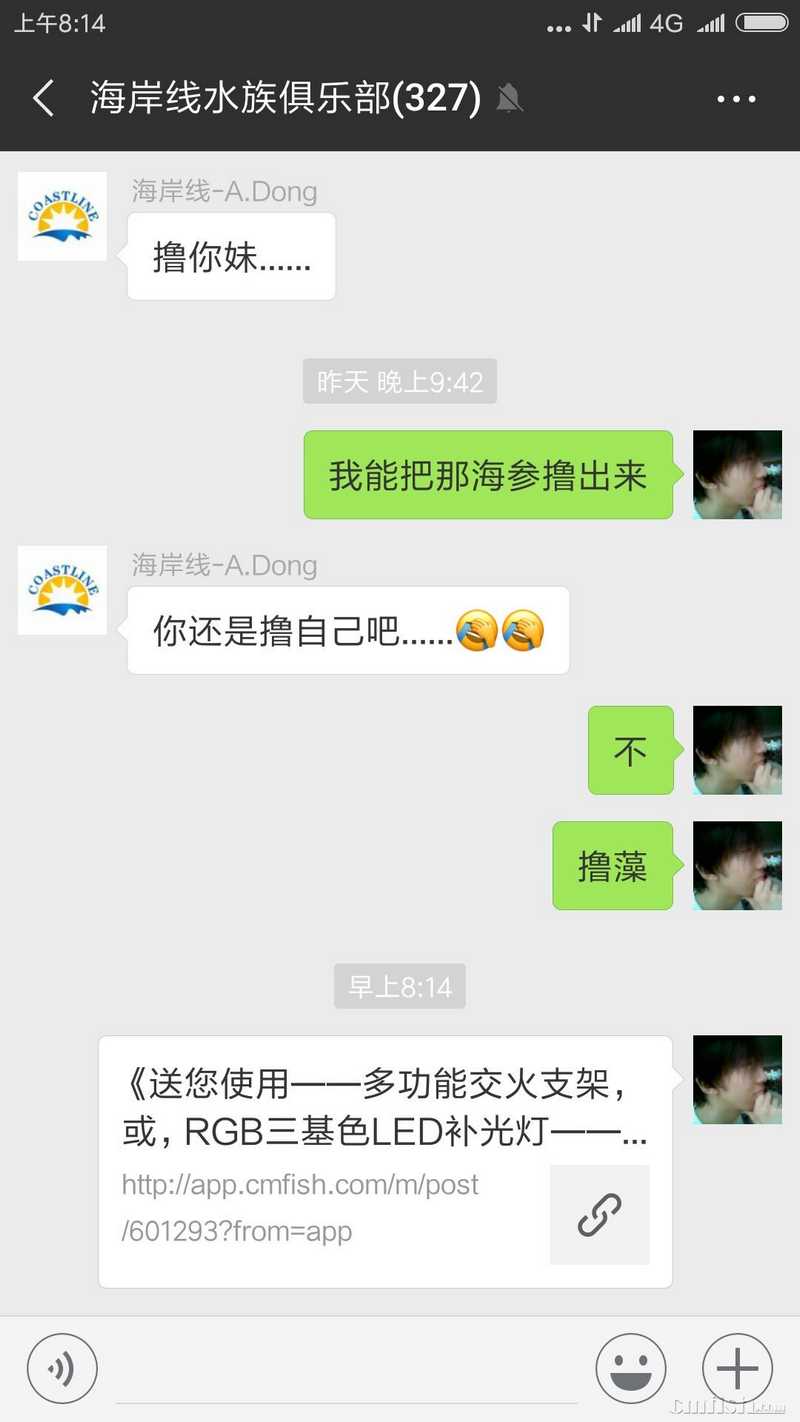Open 海岸线-A.Dong's profile picture
The image size is (800, 1422).
(x=62, y=590)
